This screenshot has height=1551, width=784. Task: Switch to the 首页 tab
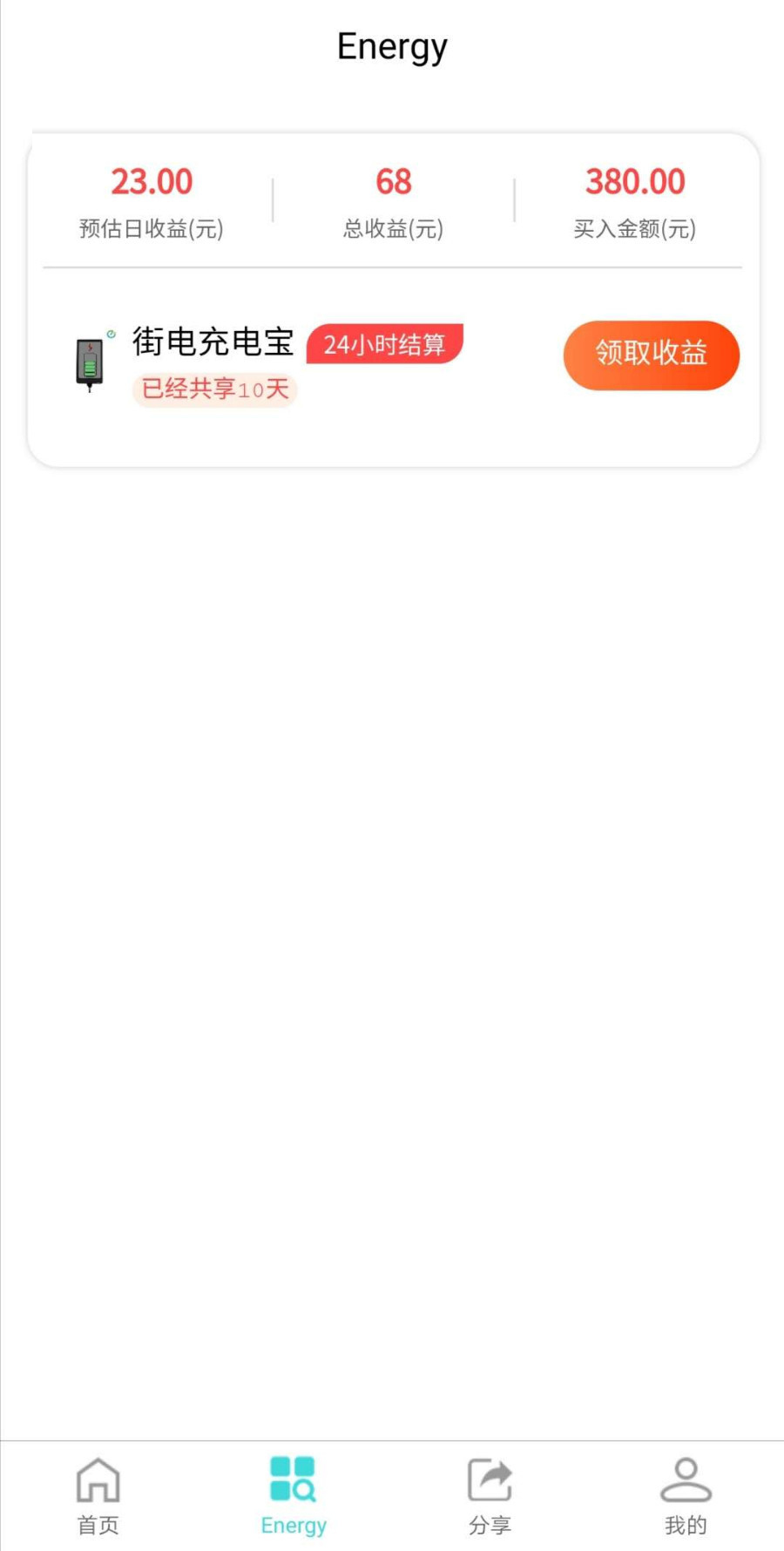coord(98,1494)
